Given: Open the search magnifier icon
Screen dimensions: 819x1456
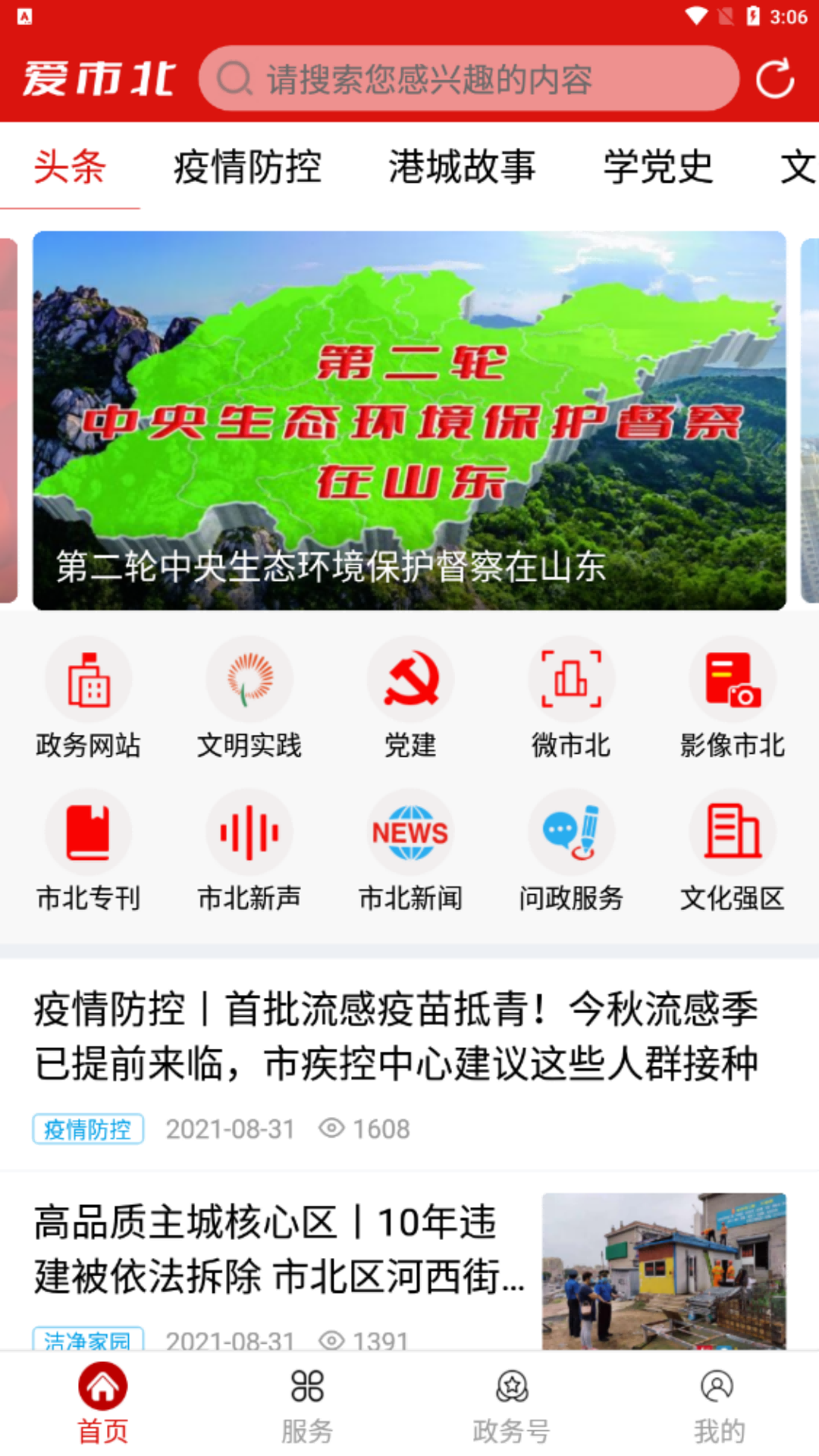Looking at the screenshot, I should 234,78.
